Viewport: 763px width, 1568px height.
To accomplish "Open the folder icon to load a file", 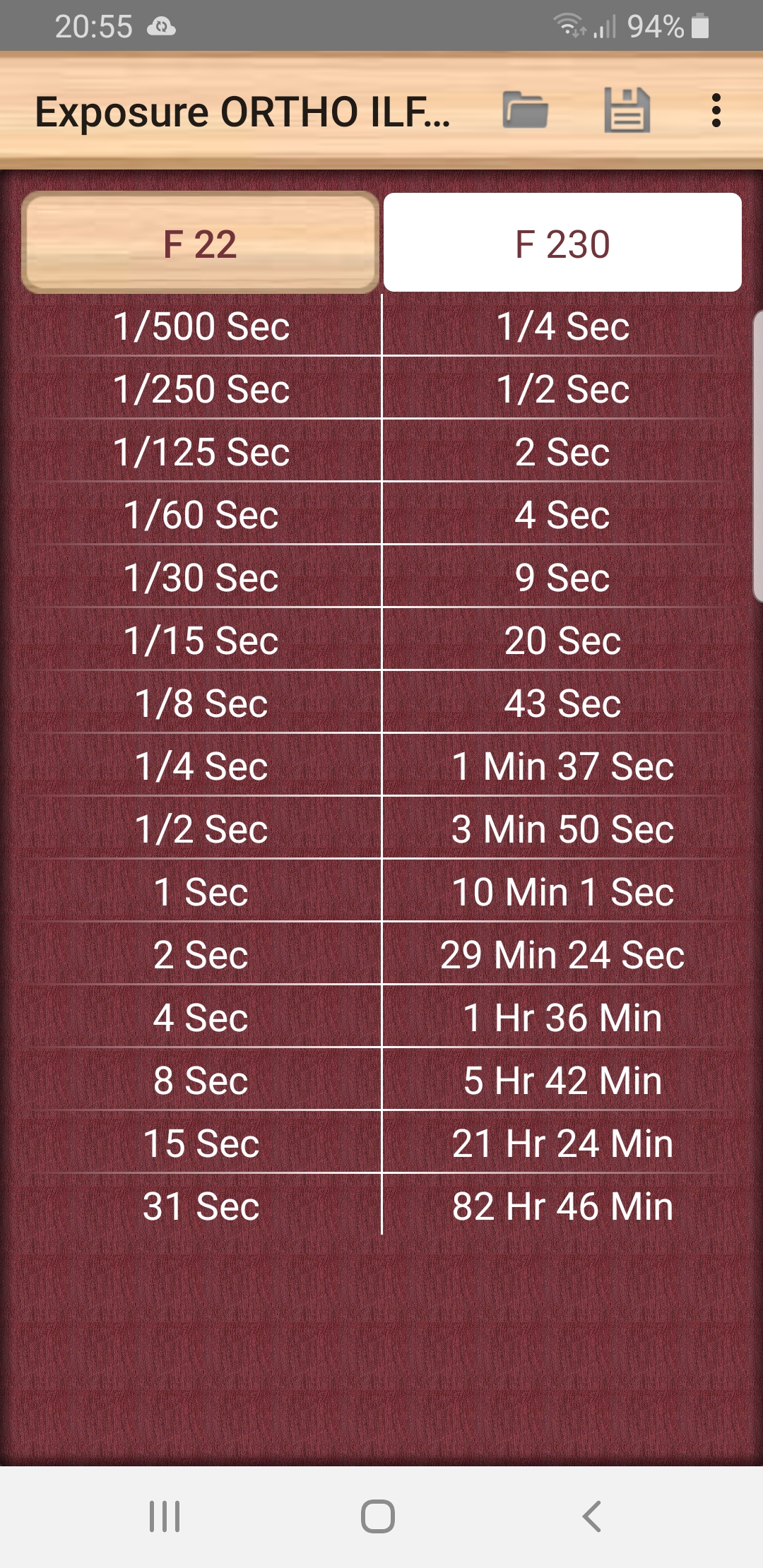I will 525,111.
